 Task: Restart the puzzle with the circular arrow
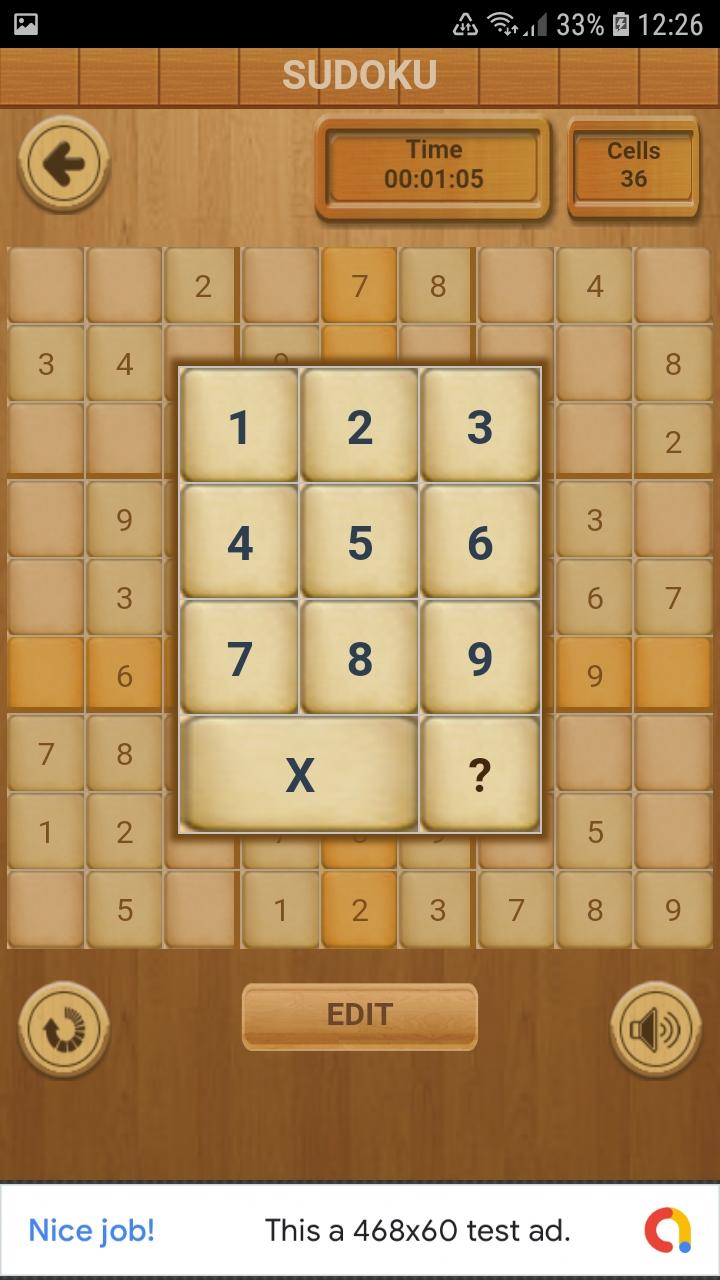(x=64, y=1028)
